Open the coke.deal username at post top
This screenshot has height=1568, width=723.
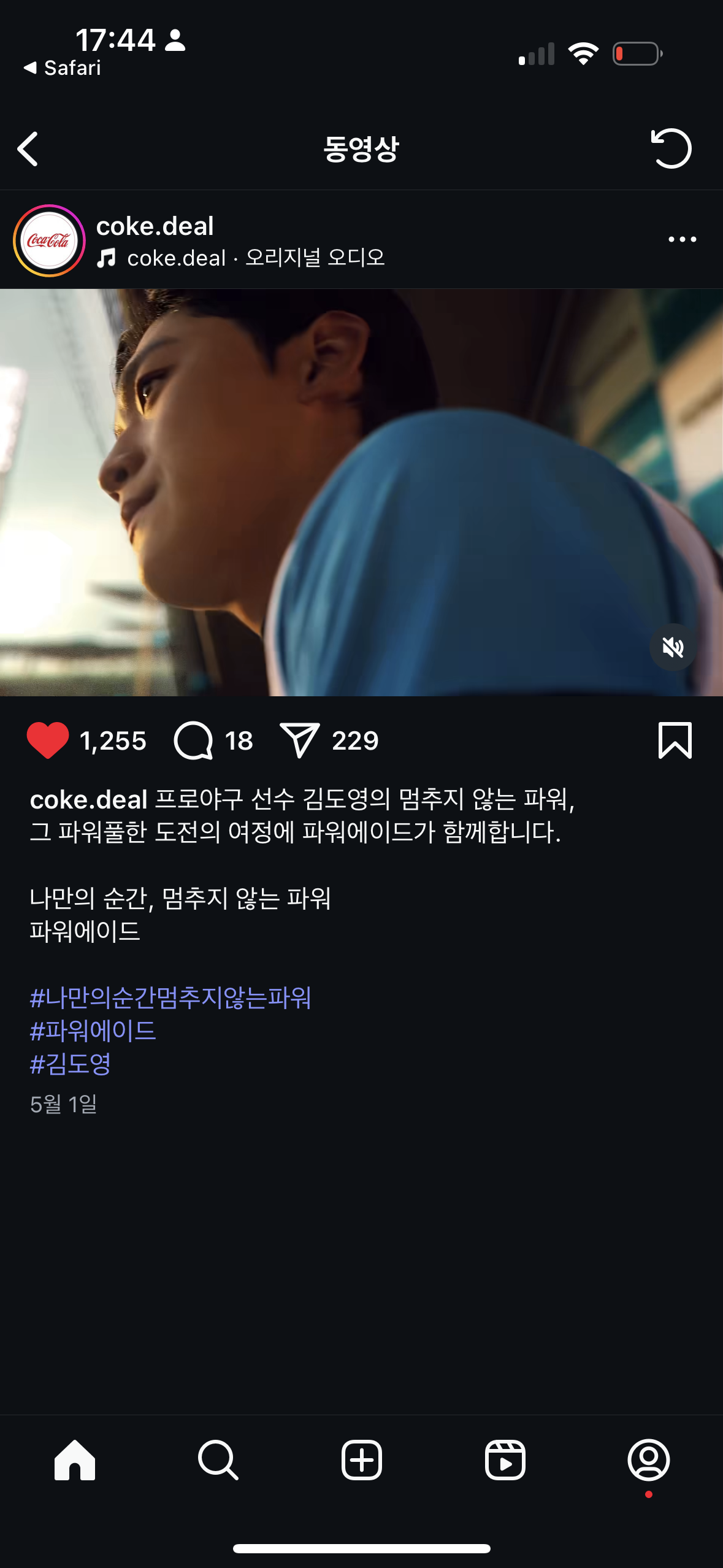click(155, 226)
